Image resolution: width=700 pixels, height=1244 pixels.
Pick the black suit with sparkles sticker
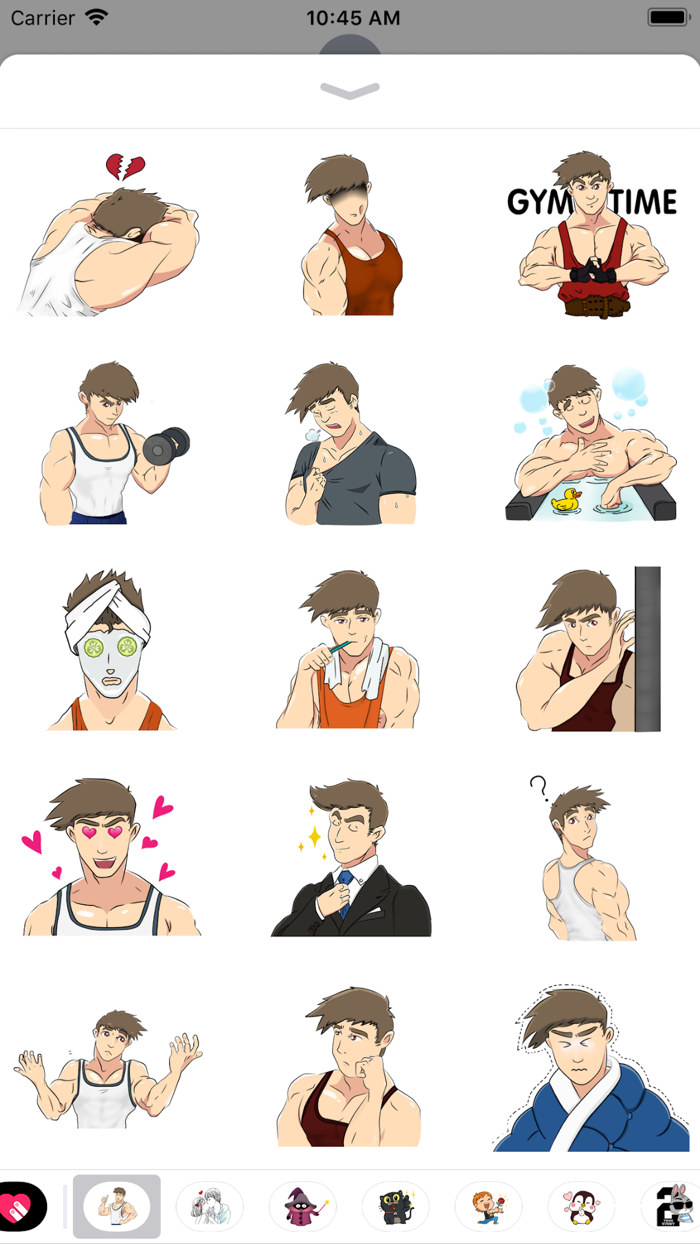tap(350, 858)
